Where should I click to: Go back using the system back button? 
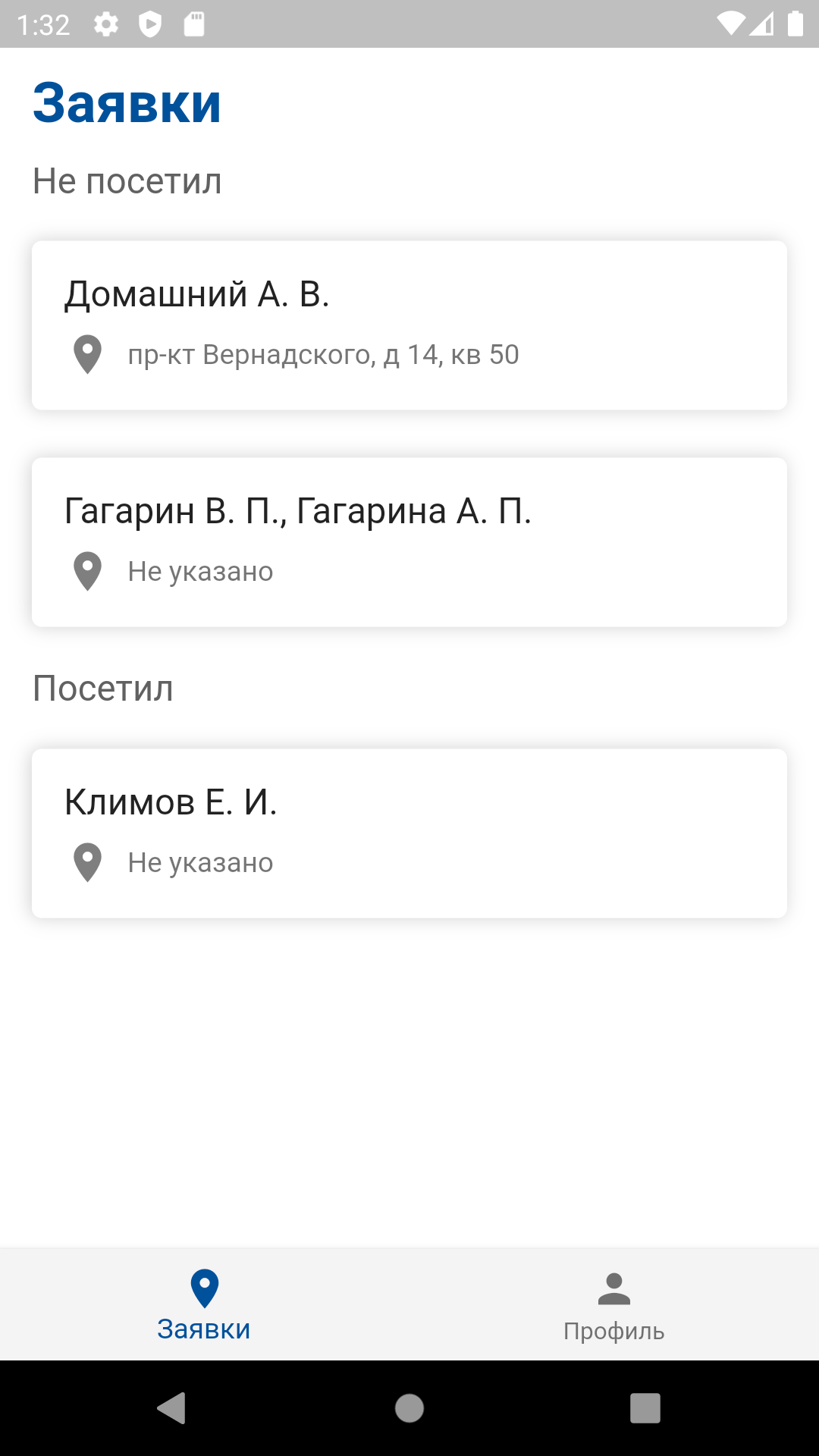[x=172, y=1408]
